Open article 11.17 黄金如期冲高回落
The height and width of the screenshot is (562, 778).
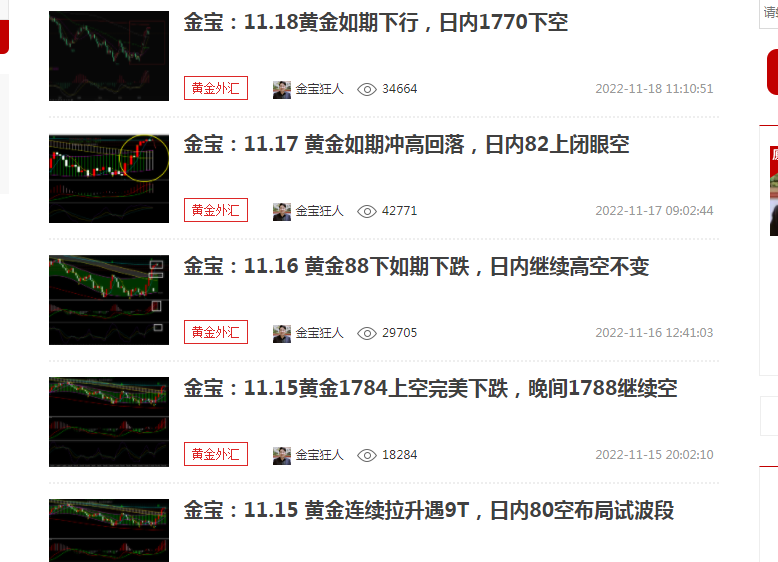(406, 145)
